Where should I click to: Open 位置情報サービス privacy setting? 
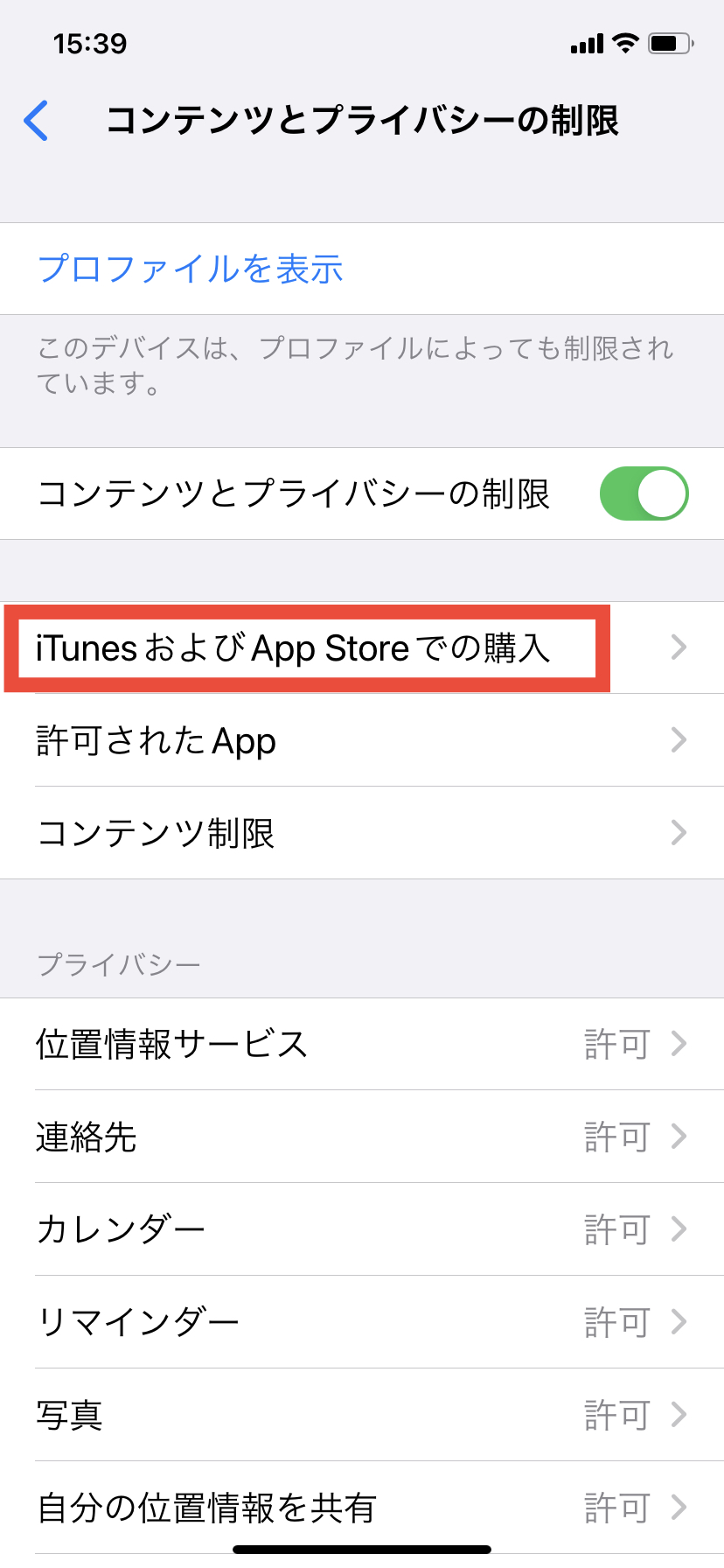(362, 1044)
